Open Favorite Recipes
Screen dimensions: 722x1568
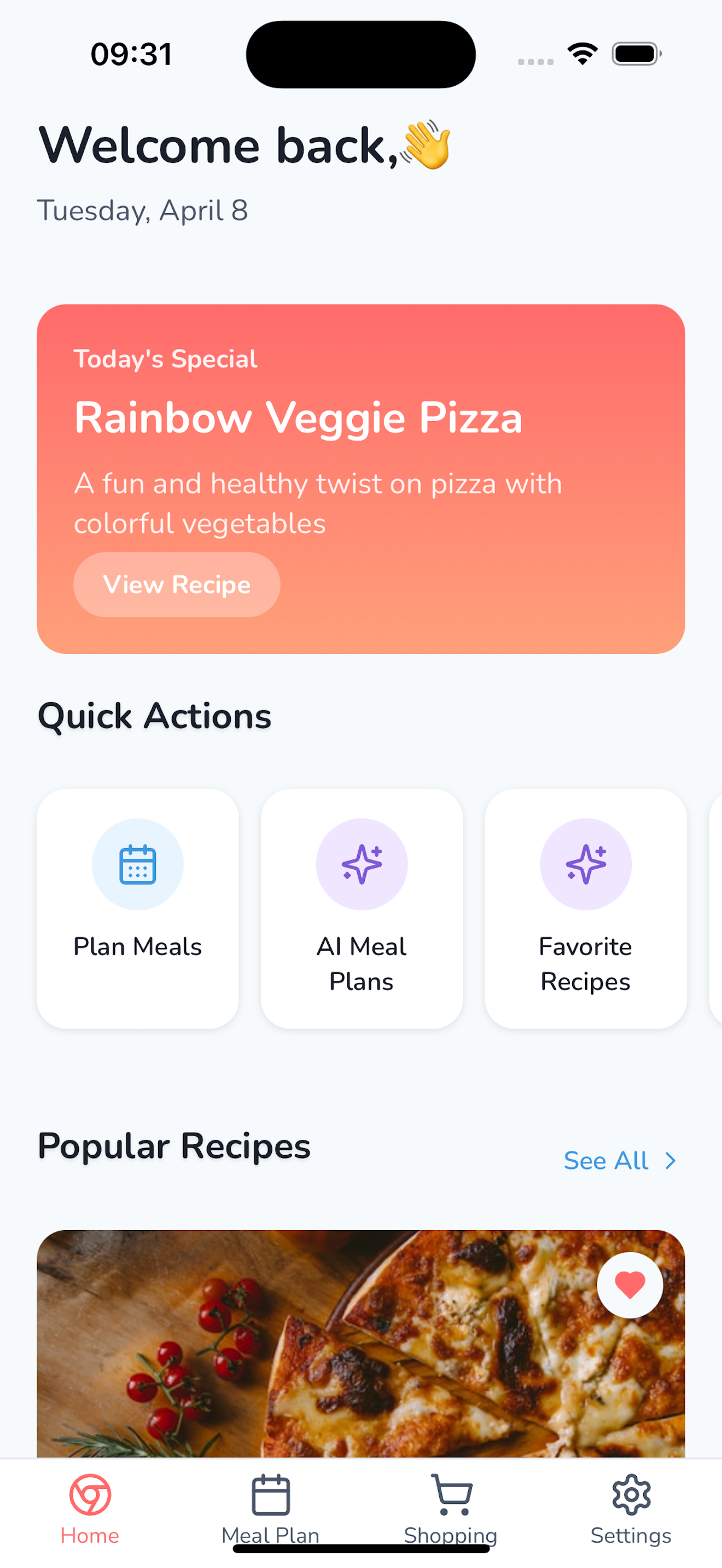coord(585,908)
